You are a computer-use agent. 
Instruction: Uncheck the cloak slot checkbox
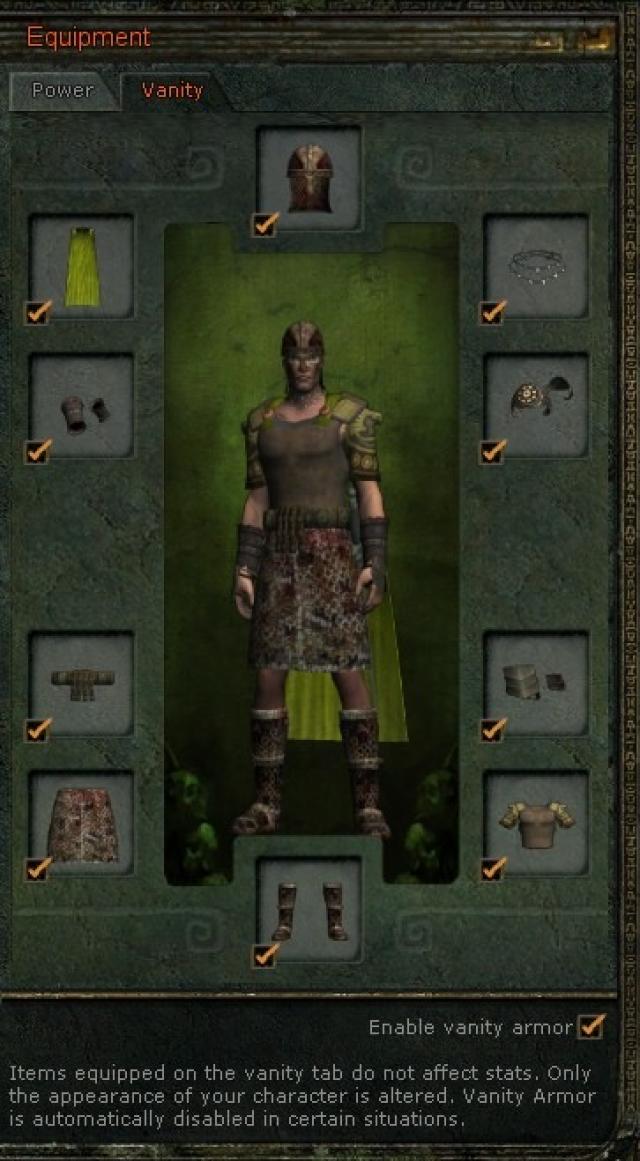(x=38, y=313)
